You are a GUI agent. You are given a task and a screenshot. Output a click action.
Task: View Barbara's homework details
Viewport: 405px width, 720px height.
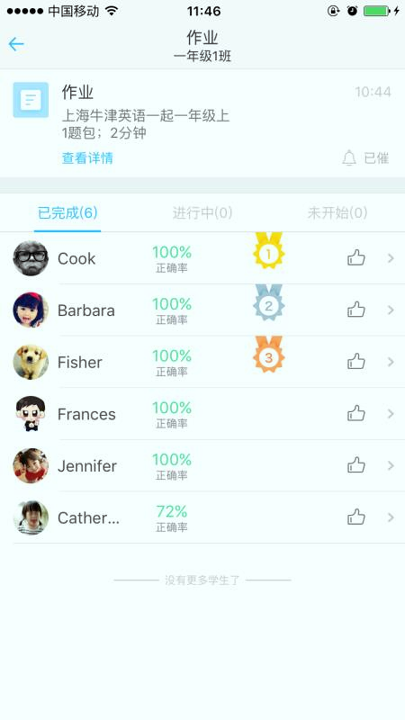[x=202, y=310]
